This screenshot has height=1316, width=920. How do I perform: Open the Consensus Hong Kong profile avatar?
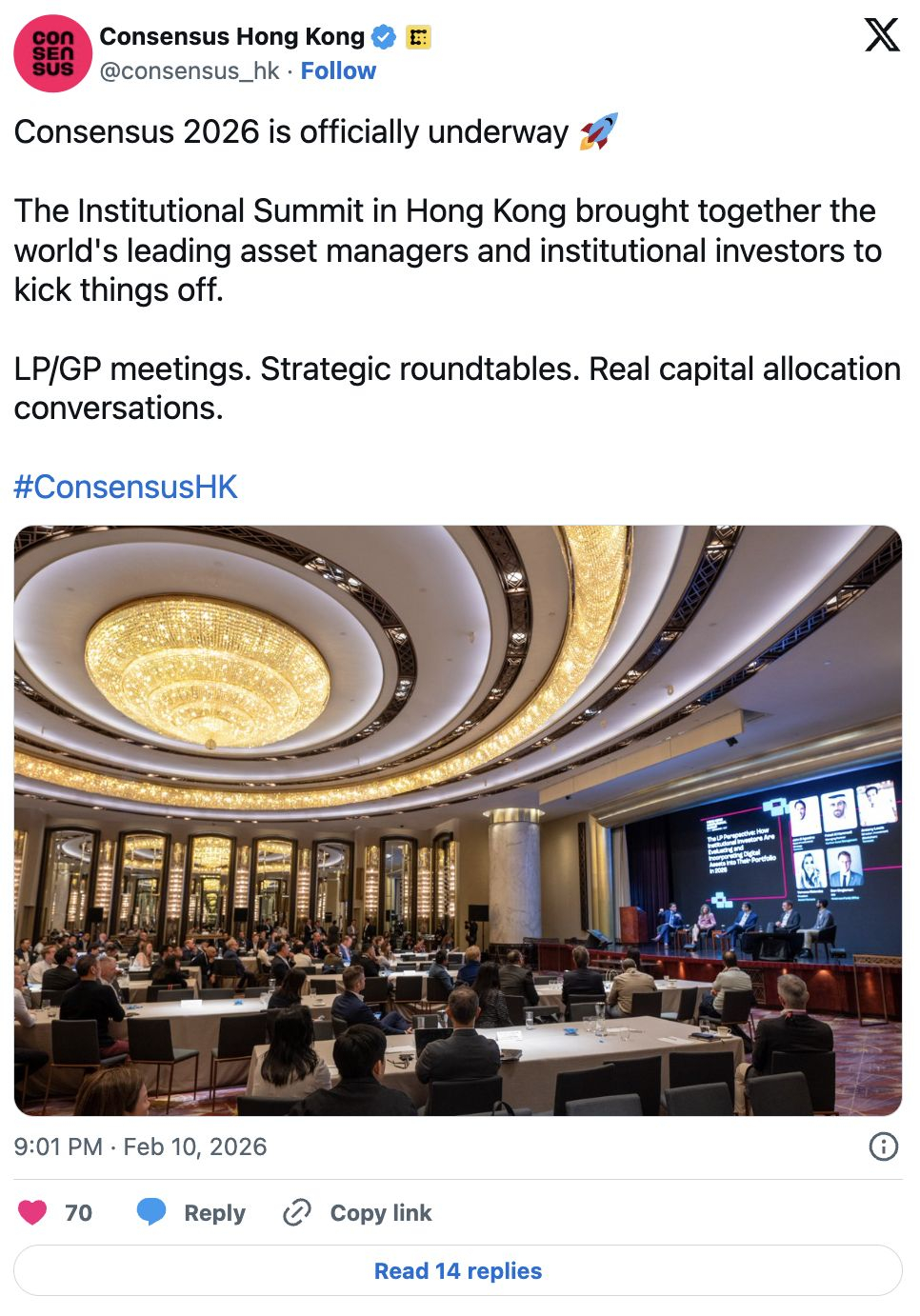[52, 53]
